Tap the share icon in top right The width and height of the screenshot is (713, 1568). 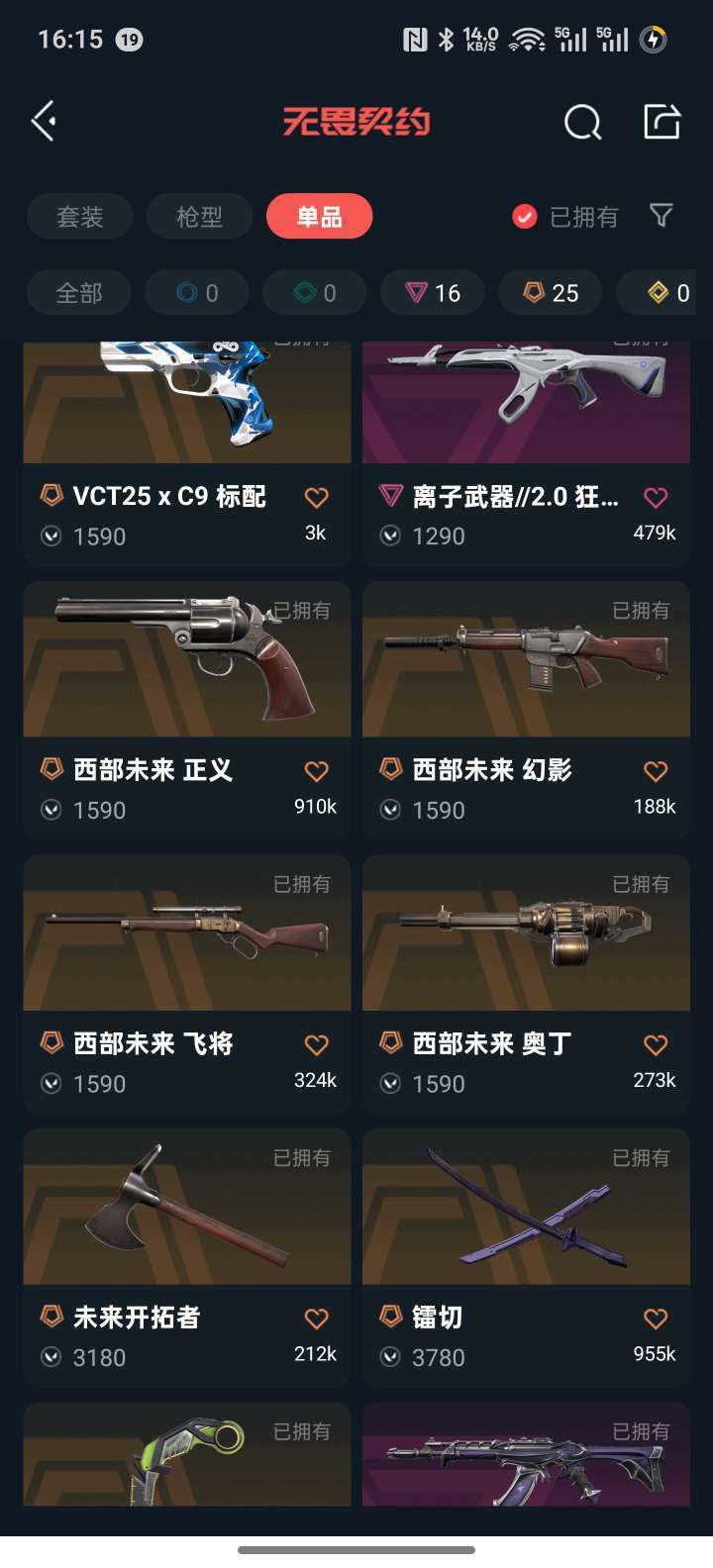661,121
